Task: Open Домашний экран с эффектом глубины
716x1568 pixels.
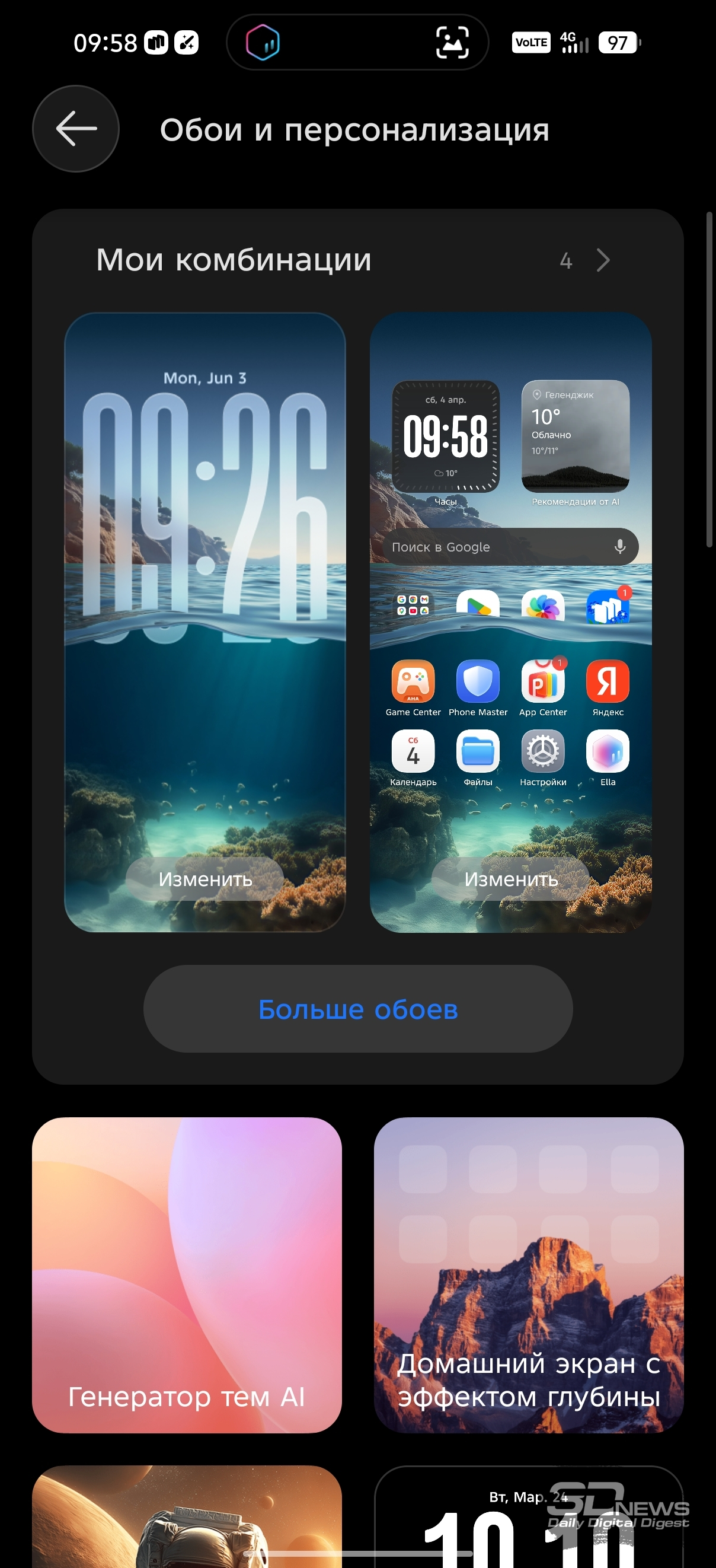Action: (x=528, y=1274)
